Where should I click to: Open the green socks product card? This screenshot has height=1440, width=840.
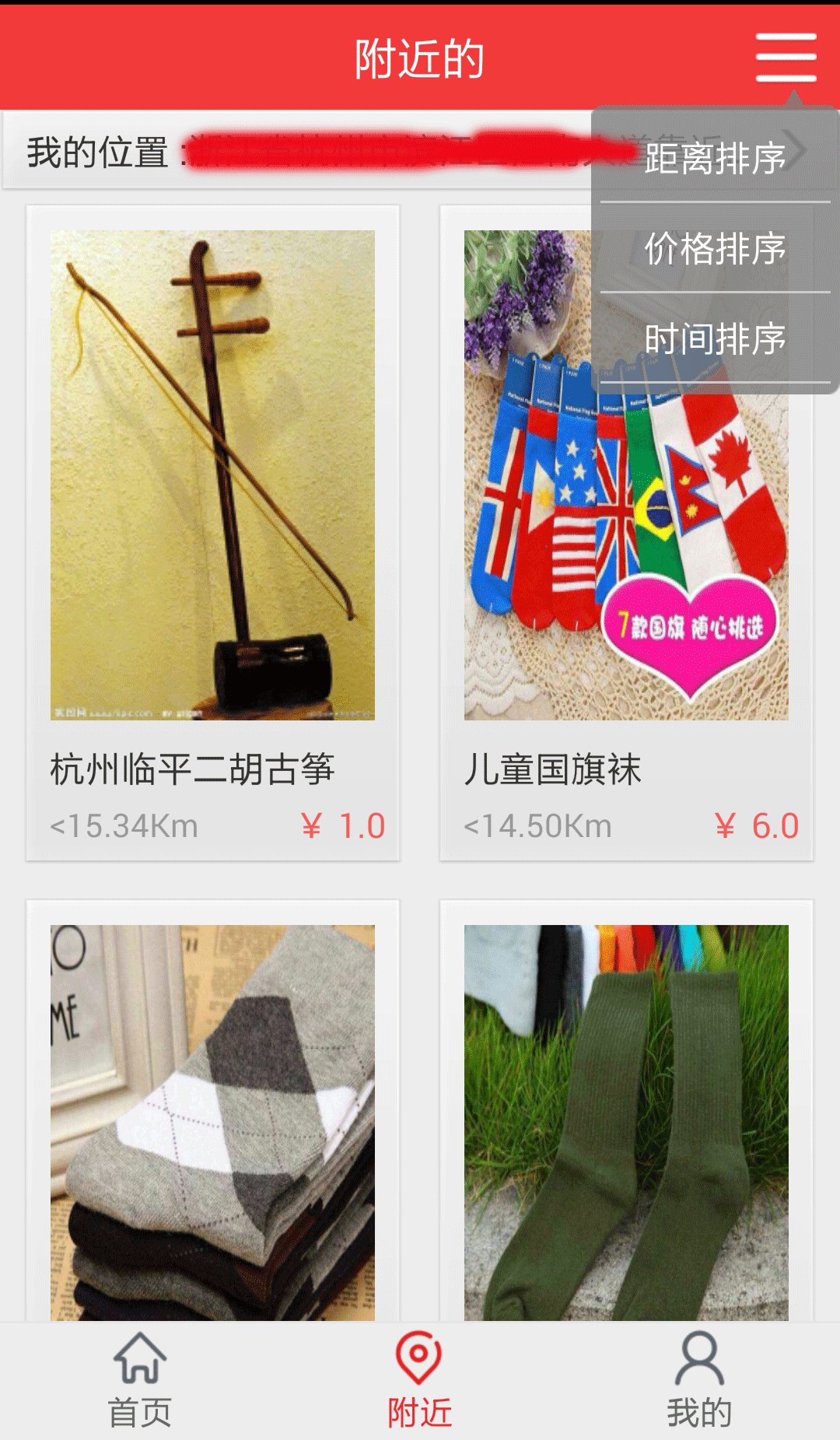(x=626, y=1112)
